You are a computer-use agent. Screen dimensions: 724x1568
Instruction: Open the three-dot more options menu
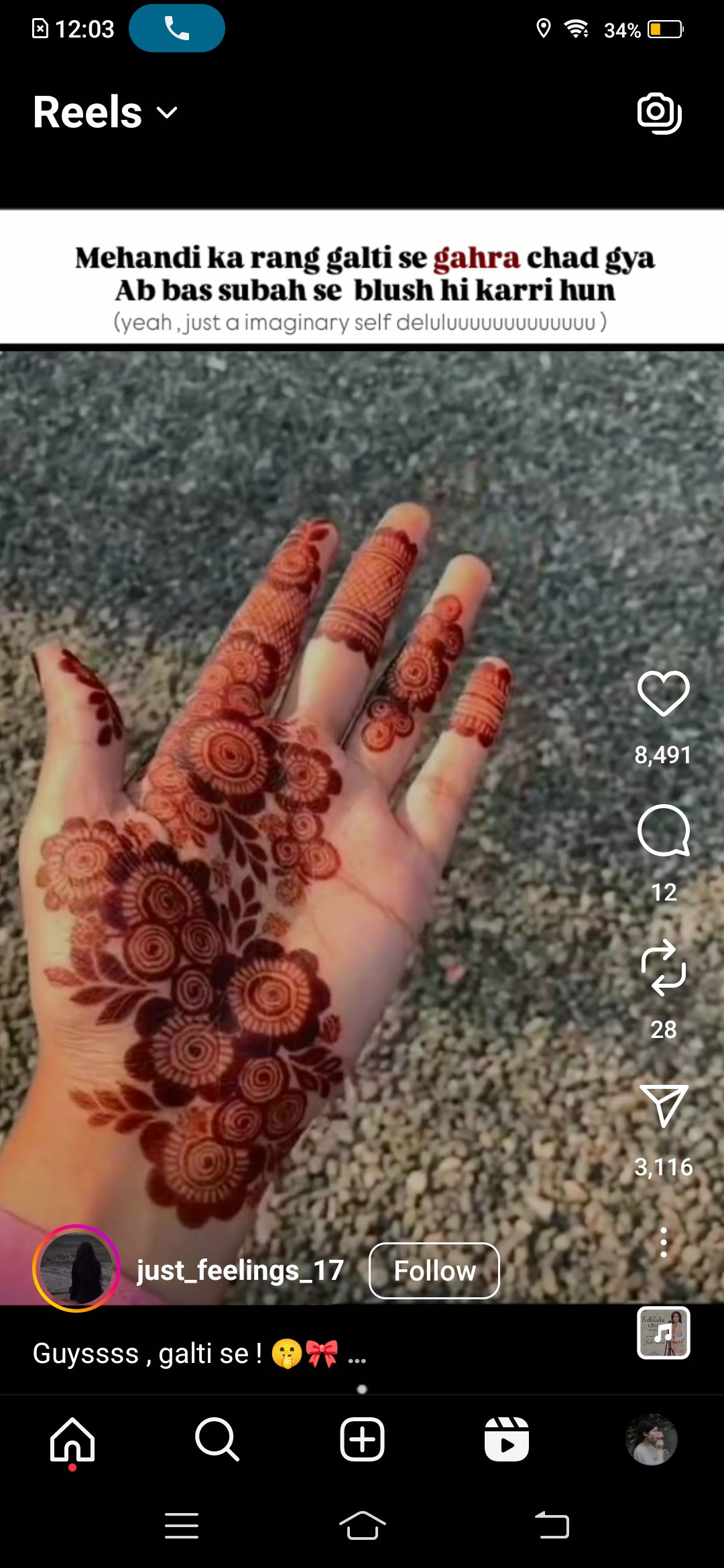click(x=663, y=1242)
